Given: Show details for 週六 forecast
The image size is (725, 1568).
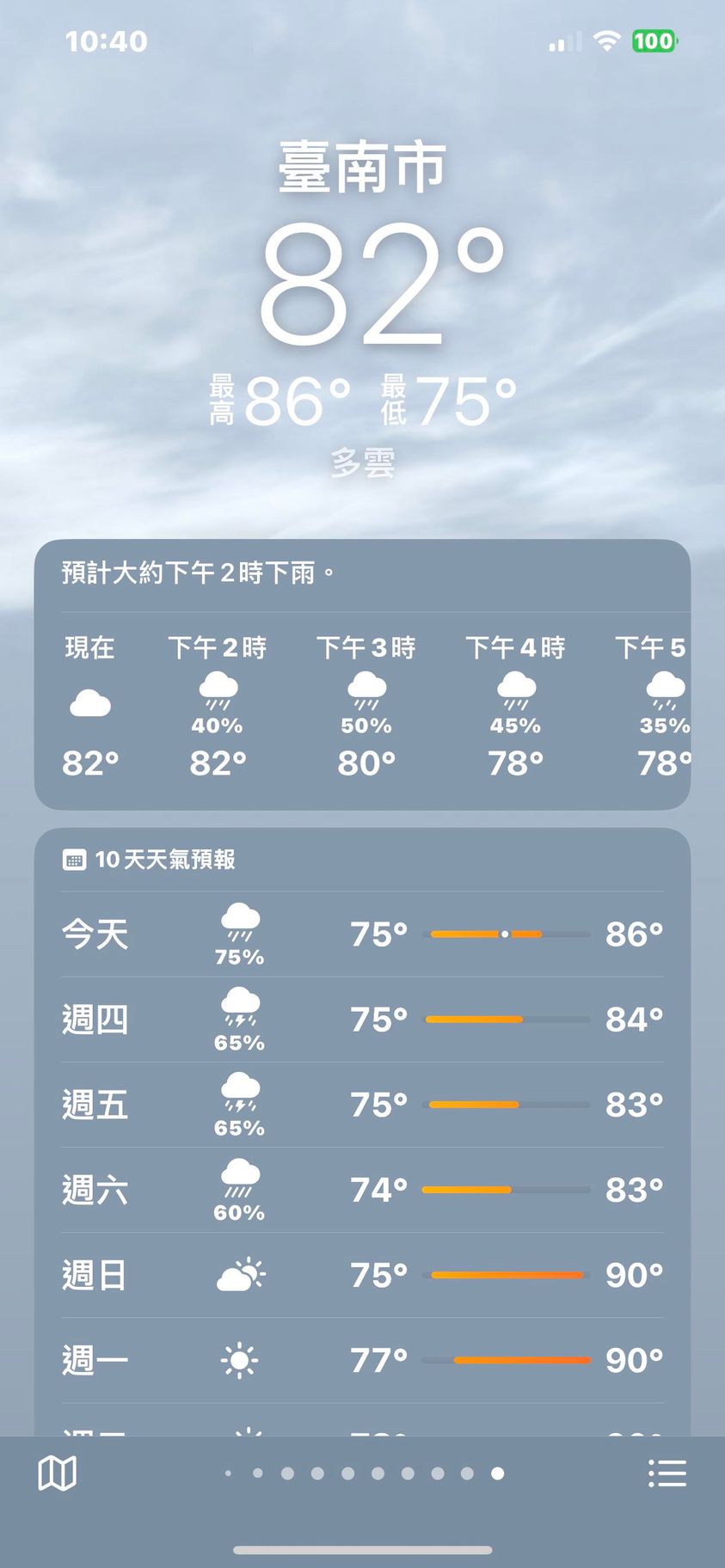Looking at the screenshot, I should [x=362, y=1190].
